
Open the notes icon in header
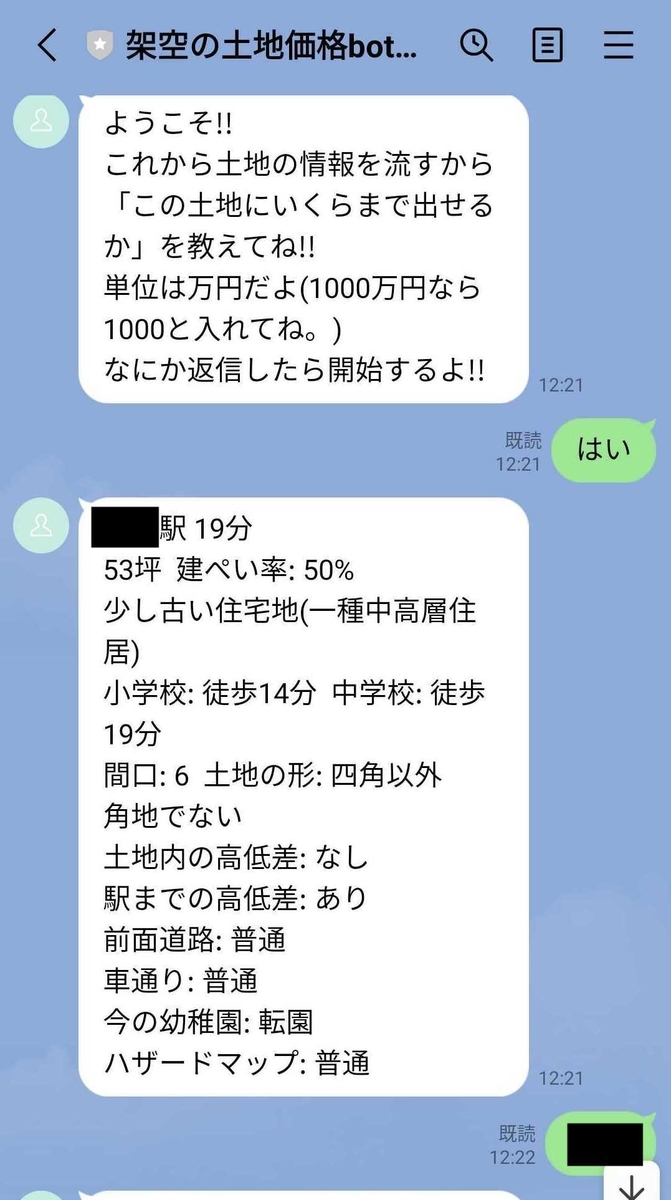click(x=547, y=45)
